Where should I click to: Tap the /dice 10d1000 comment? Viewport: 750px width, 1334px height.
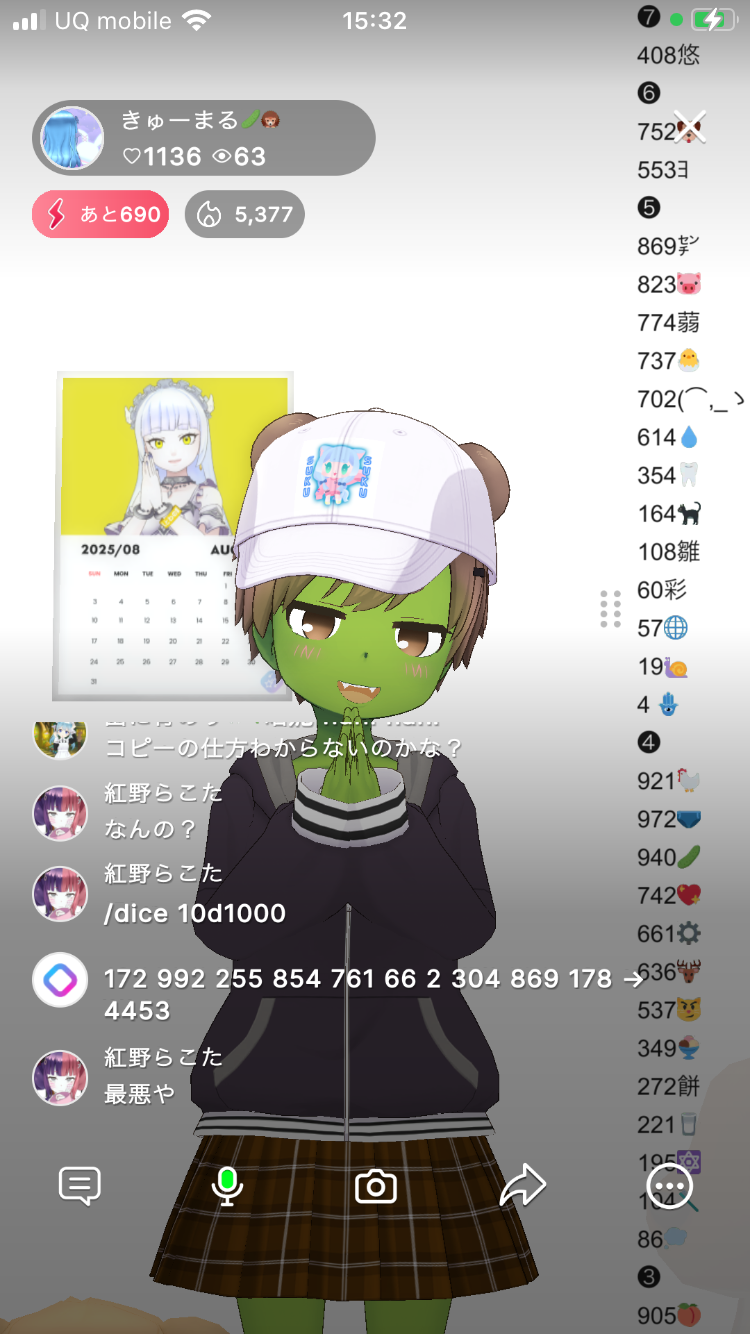pyautogui.click(x=195, y=913)
